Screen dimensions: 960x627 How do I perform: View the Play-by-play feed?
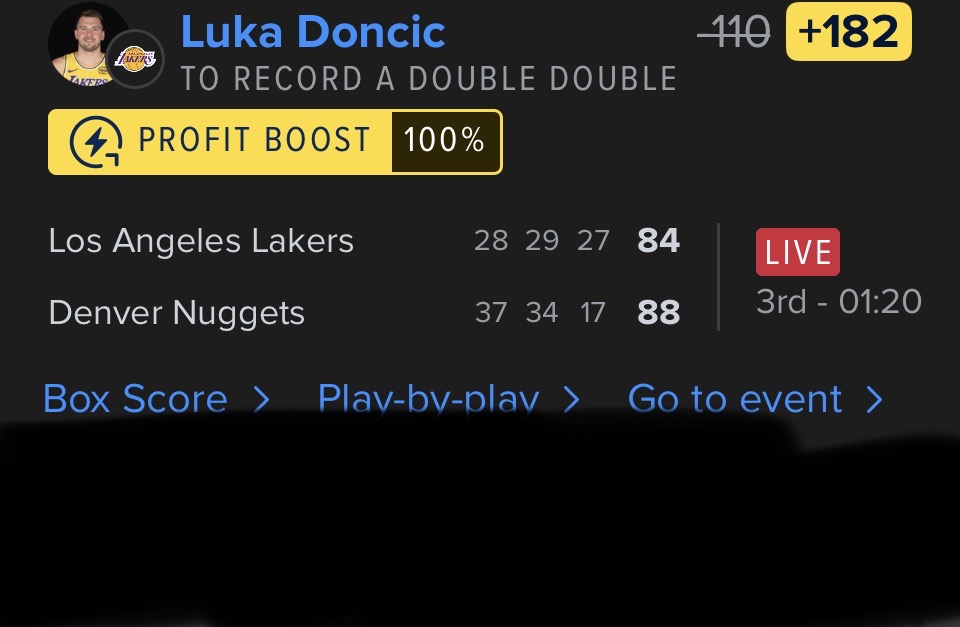coord(447,398)
